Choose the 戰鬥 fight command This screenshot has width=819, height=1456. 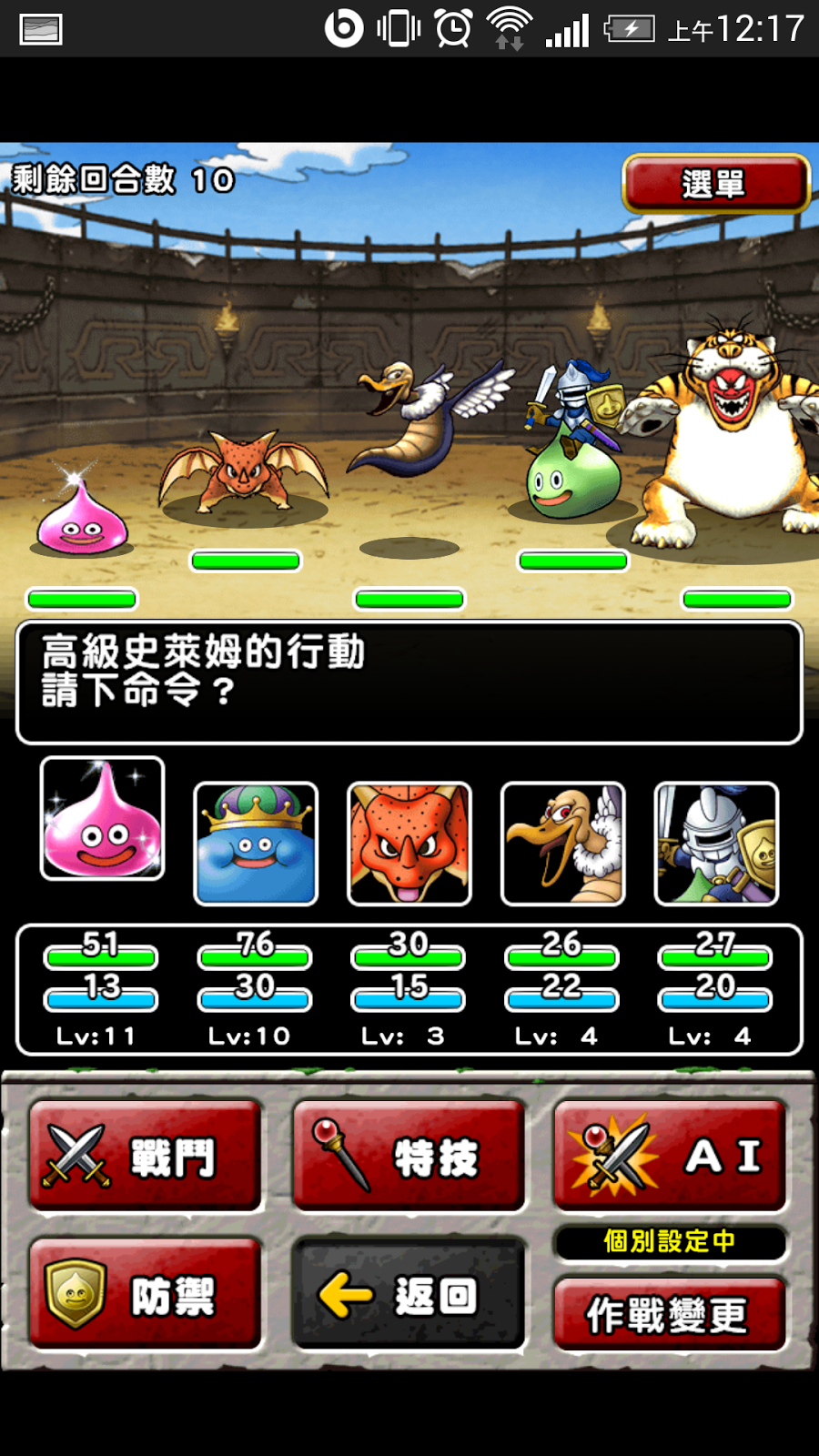pos(146,1157)
